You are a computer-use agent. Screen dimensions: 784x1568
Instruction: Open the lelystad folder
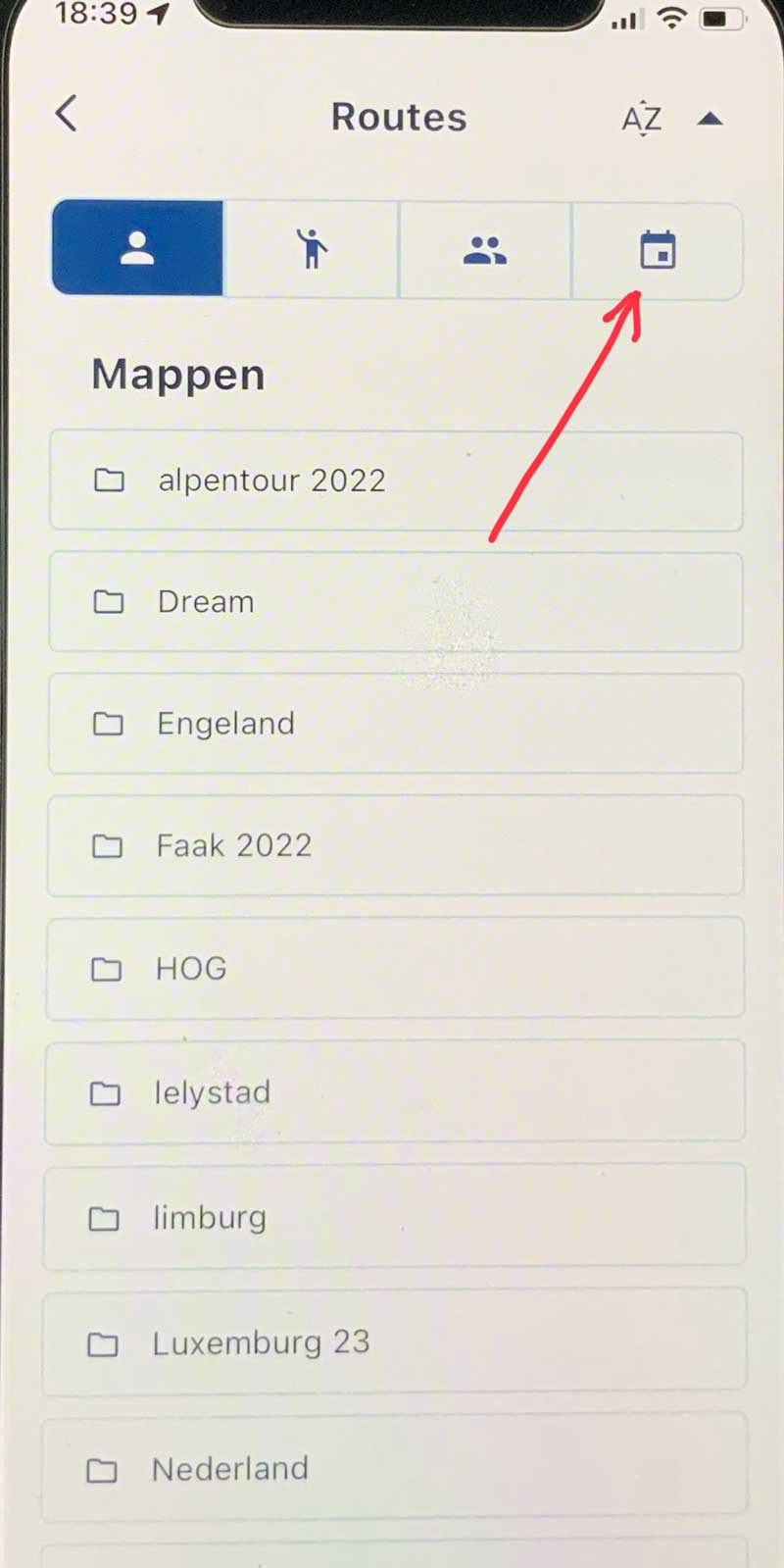pyautogui.click(x=396, y=1091)
